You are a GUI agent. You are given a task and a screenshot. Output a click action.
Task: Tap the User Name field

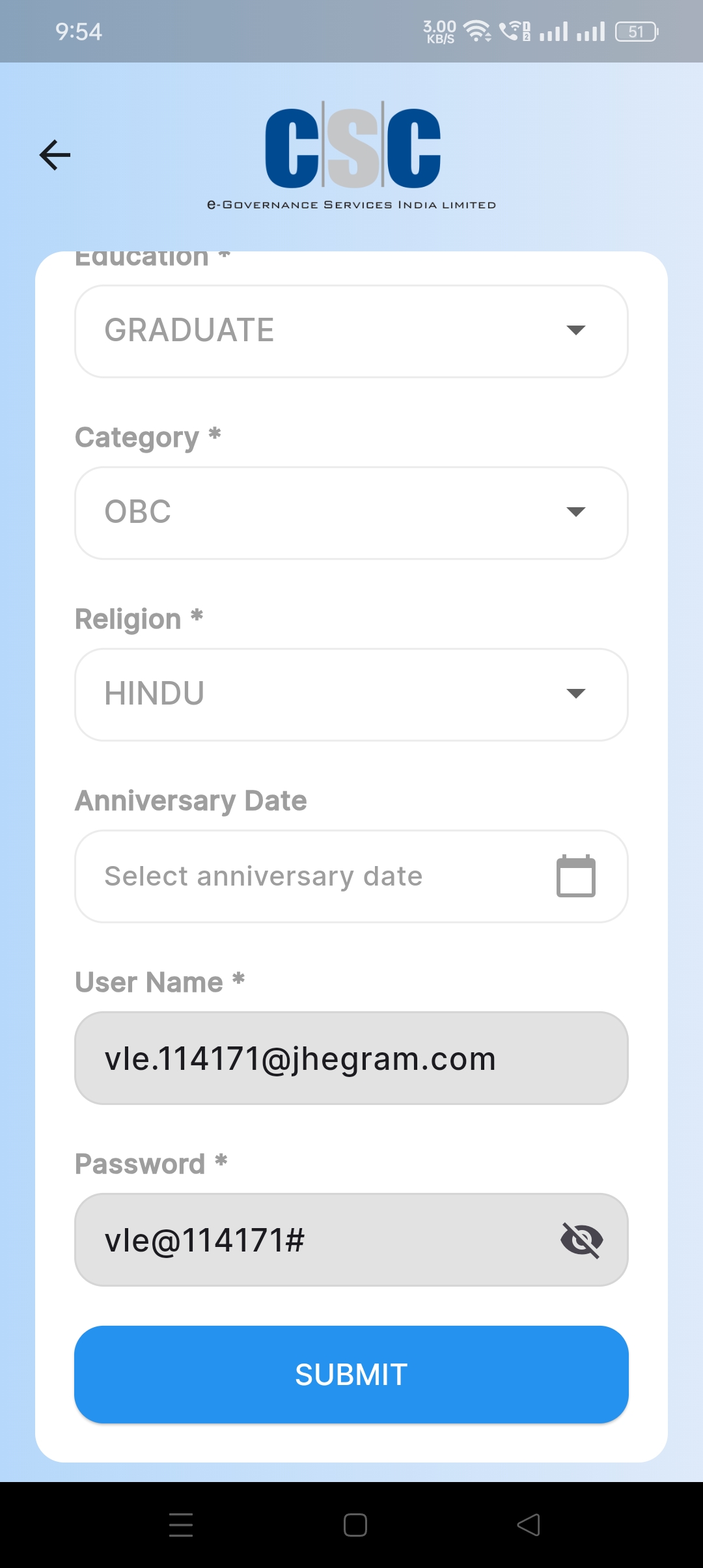click(351, 1058)
